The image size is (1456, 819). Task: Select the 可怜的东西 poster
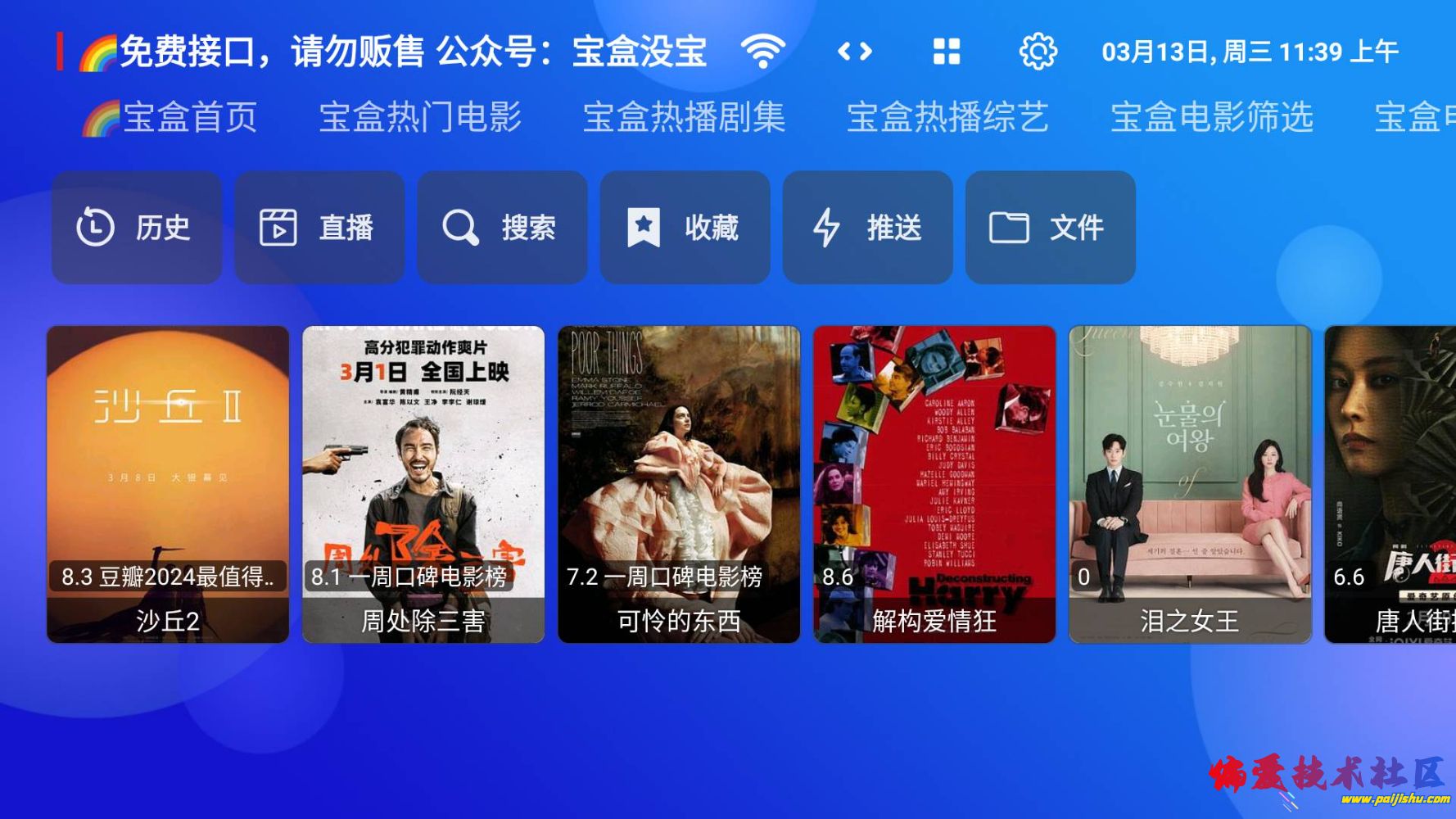coord(679,483)
